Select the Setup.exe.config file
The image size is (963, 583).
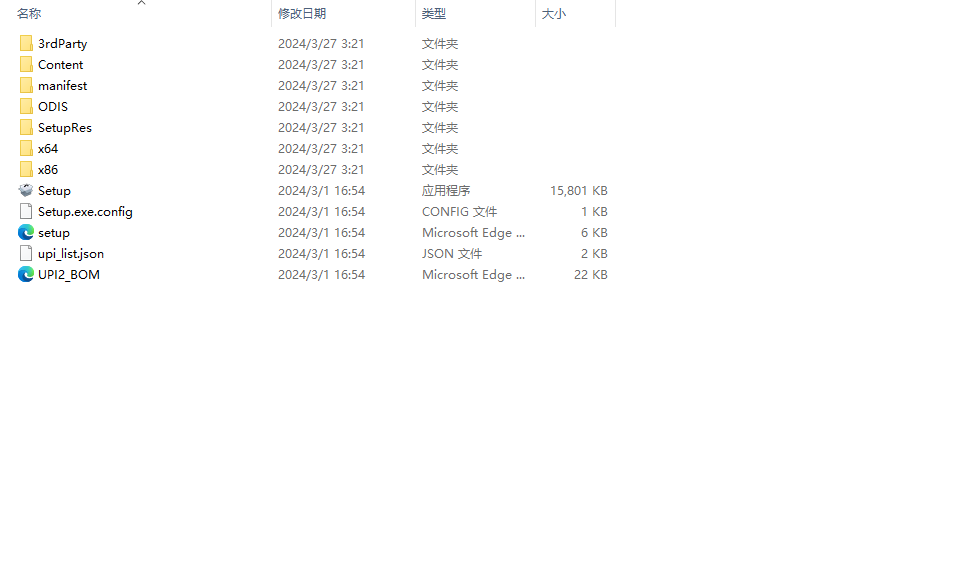pos(84,212)
